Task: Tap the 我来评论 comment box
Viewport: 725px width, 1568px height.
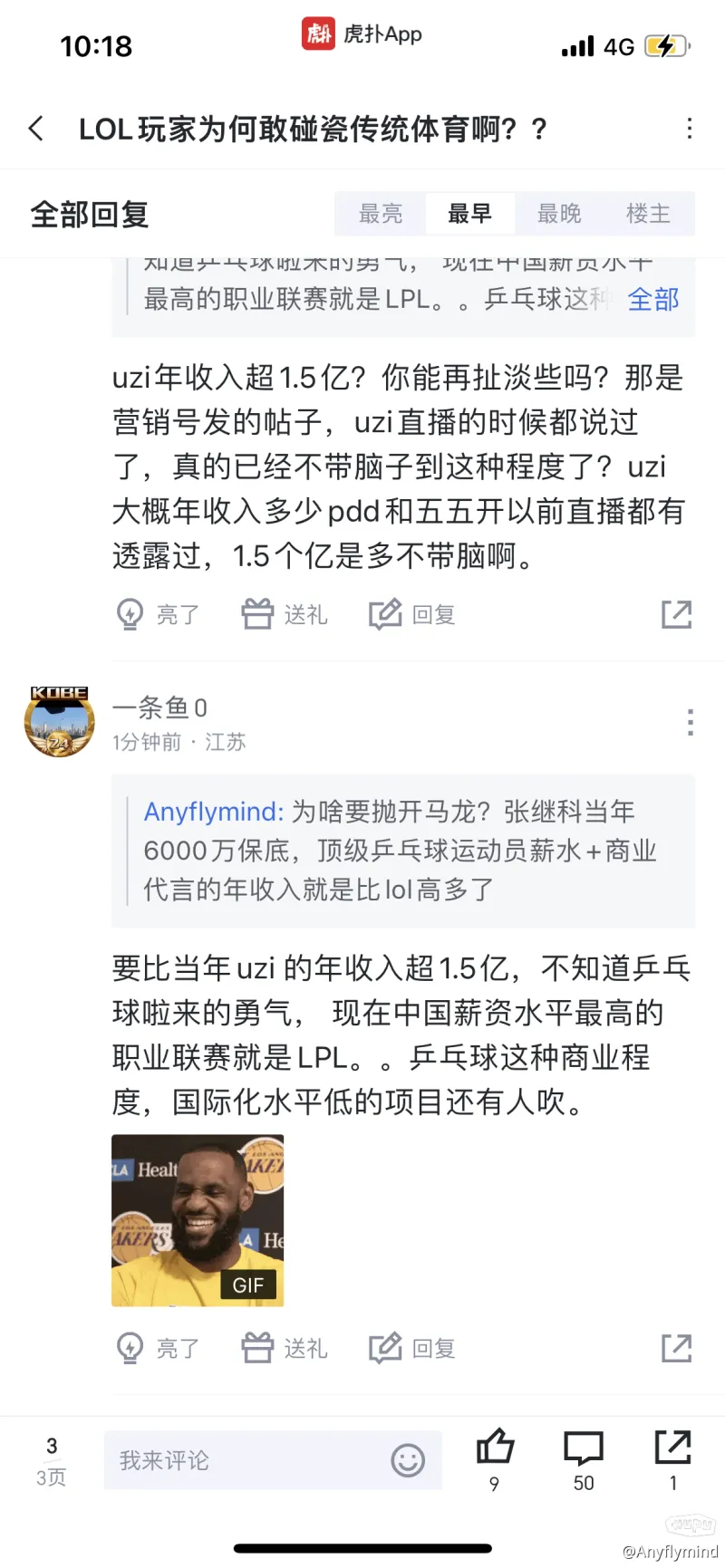Action: (x=273, y=1460)
